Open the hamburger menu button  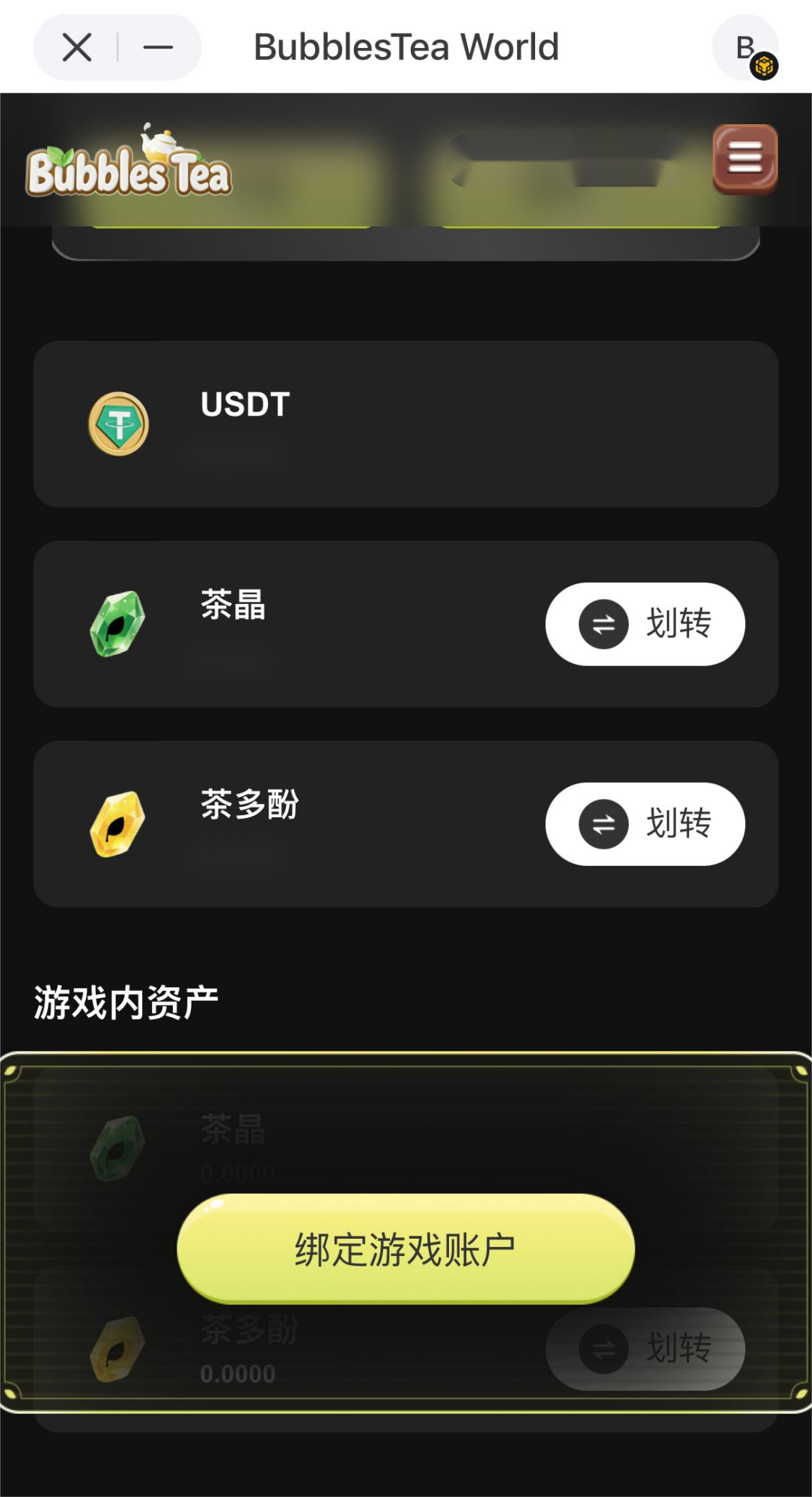pyautogui.click(x=745, y=159)
